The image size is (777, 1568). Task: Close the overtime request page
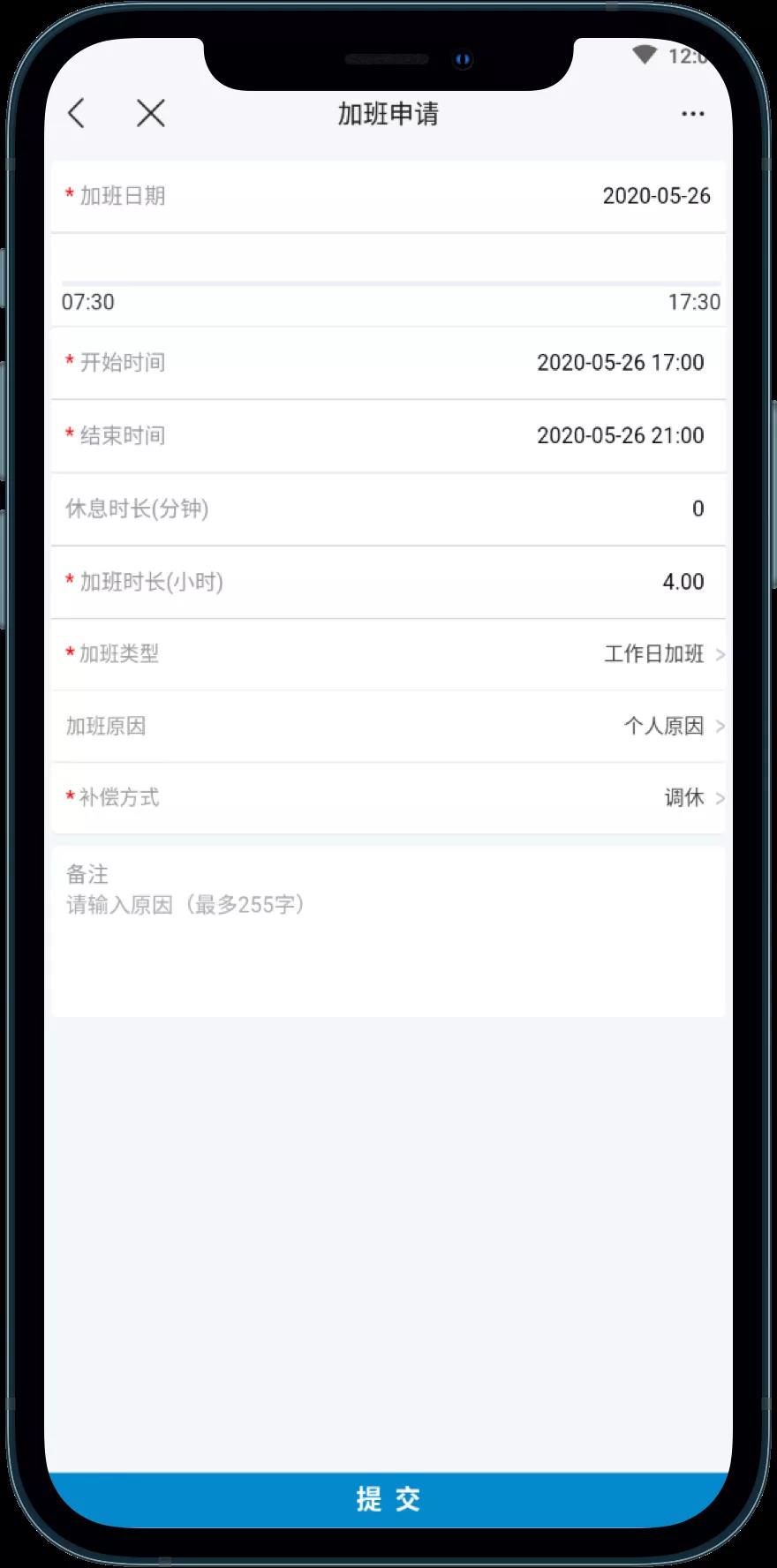[151, 113]
